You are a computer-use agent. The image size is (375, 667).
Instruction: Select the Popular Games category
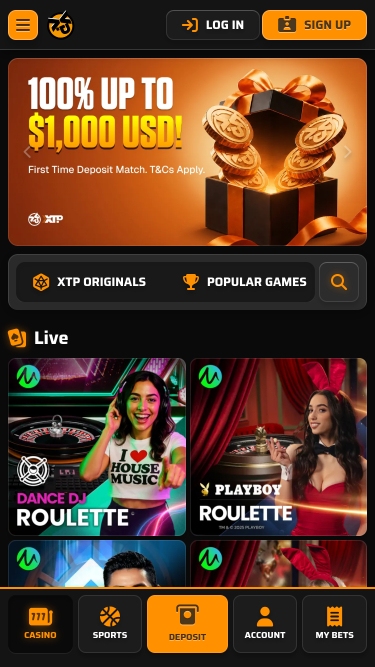(245, 282)
